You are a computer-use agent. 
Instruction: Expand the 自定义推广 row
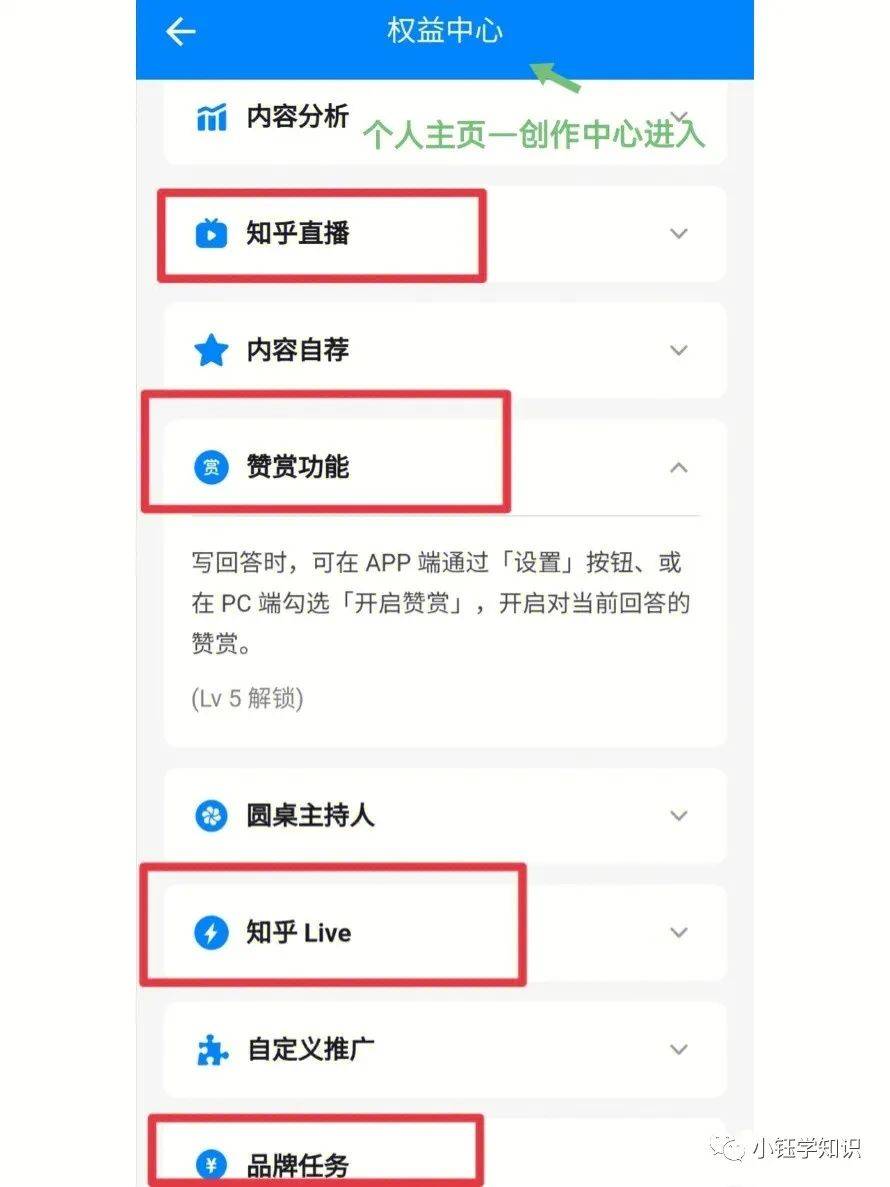point(679,1049)
